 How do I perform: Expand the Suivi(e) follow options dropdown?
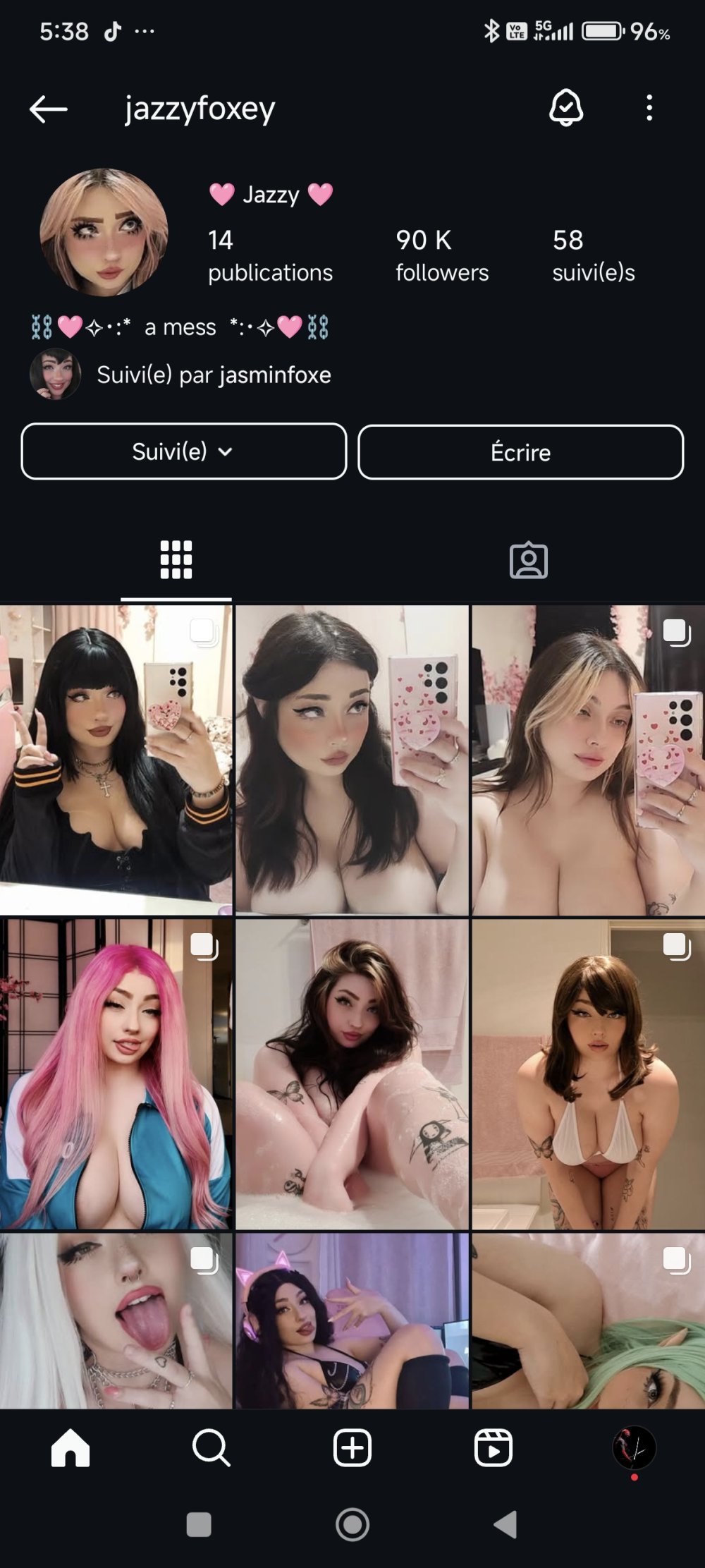coord(183,451)
